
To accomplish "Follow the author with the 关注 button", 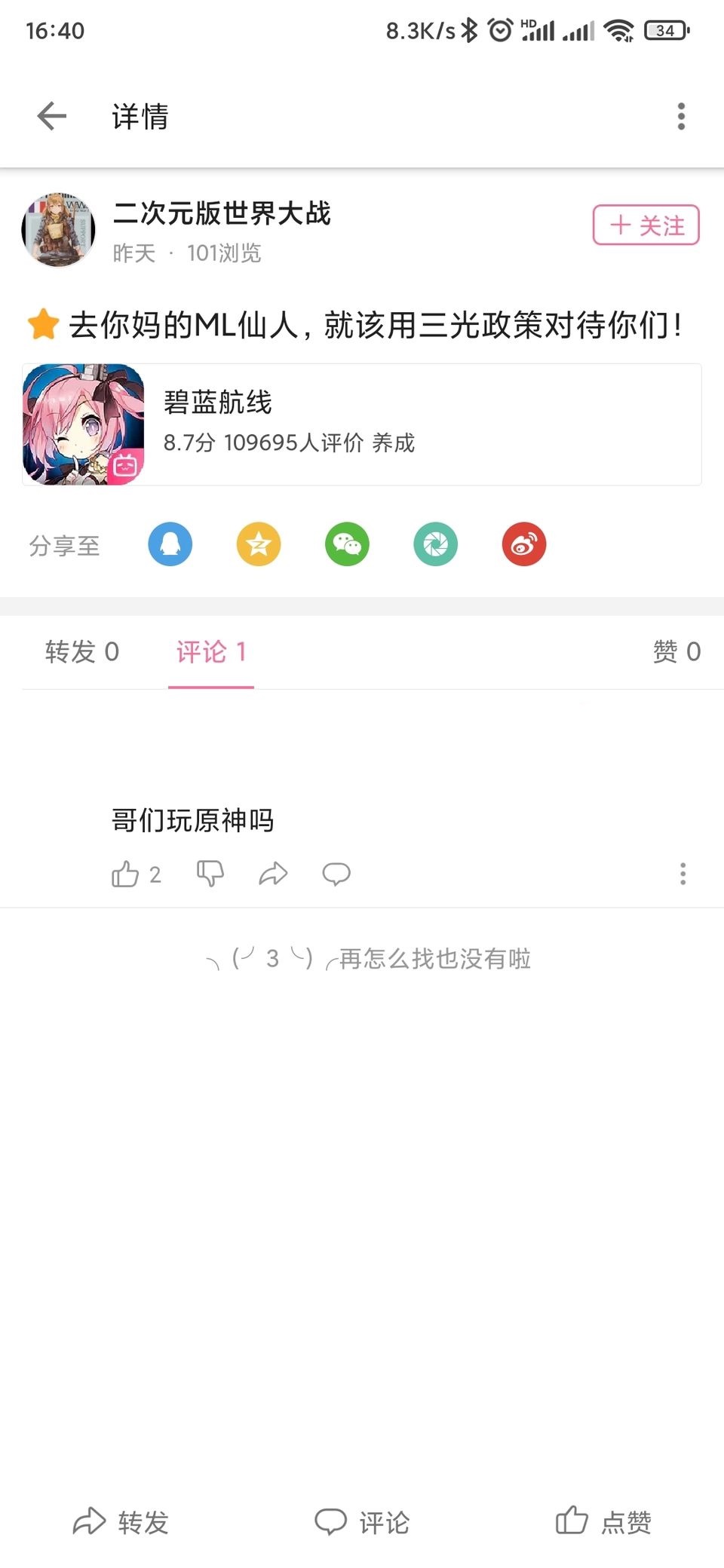I will click(x=646, y=225).
